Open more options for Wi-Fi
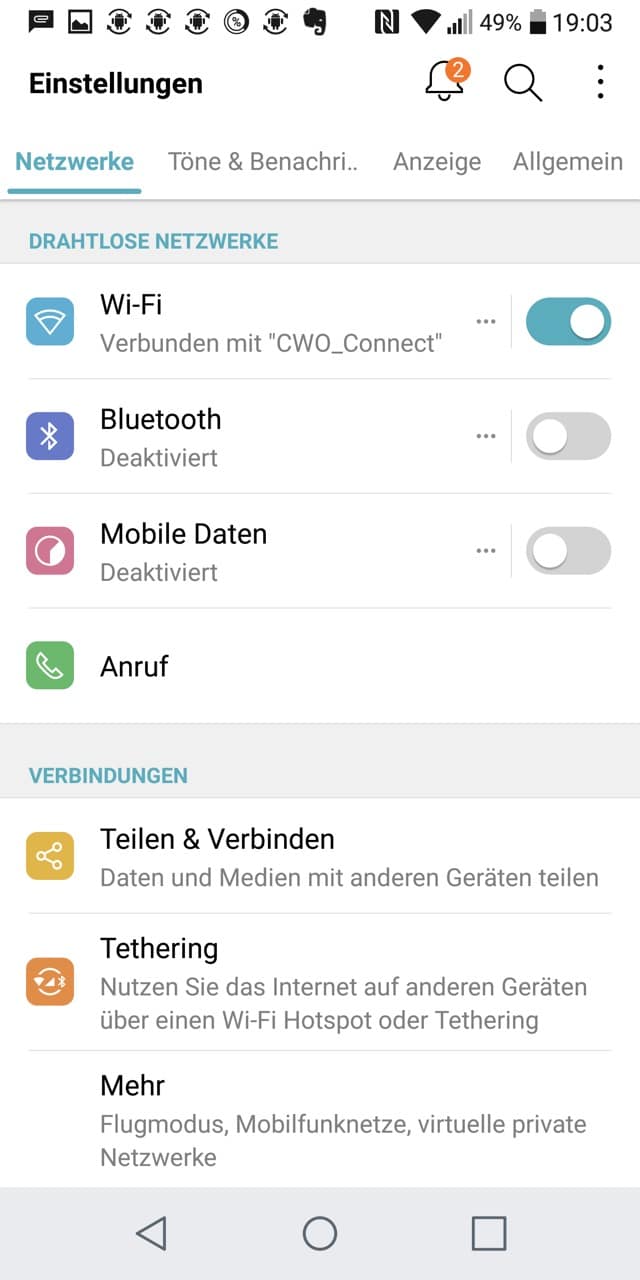This screenshot has height=1280, width=640. click(486, 322)
